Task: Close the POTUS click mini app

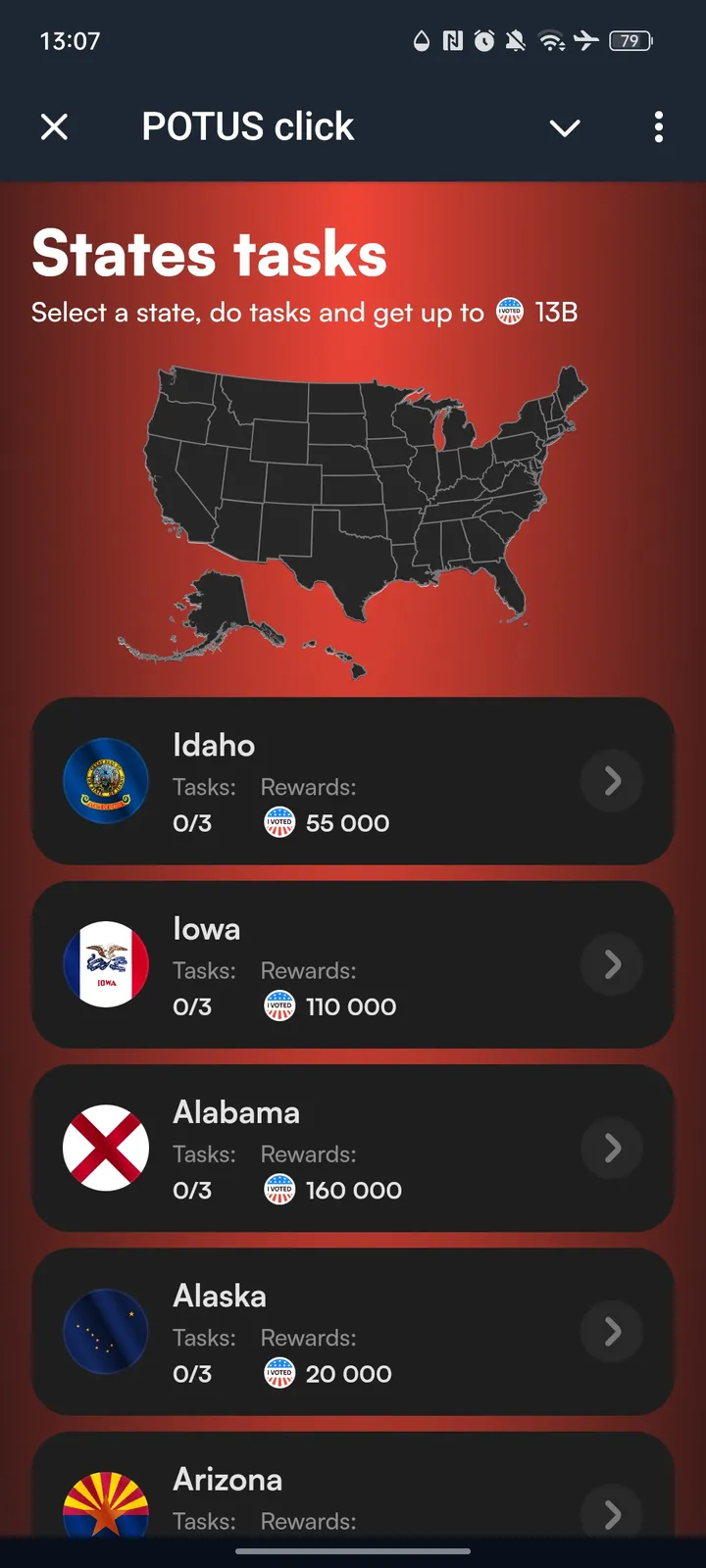Action: (55, 126)
